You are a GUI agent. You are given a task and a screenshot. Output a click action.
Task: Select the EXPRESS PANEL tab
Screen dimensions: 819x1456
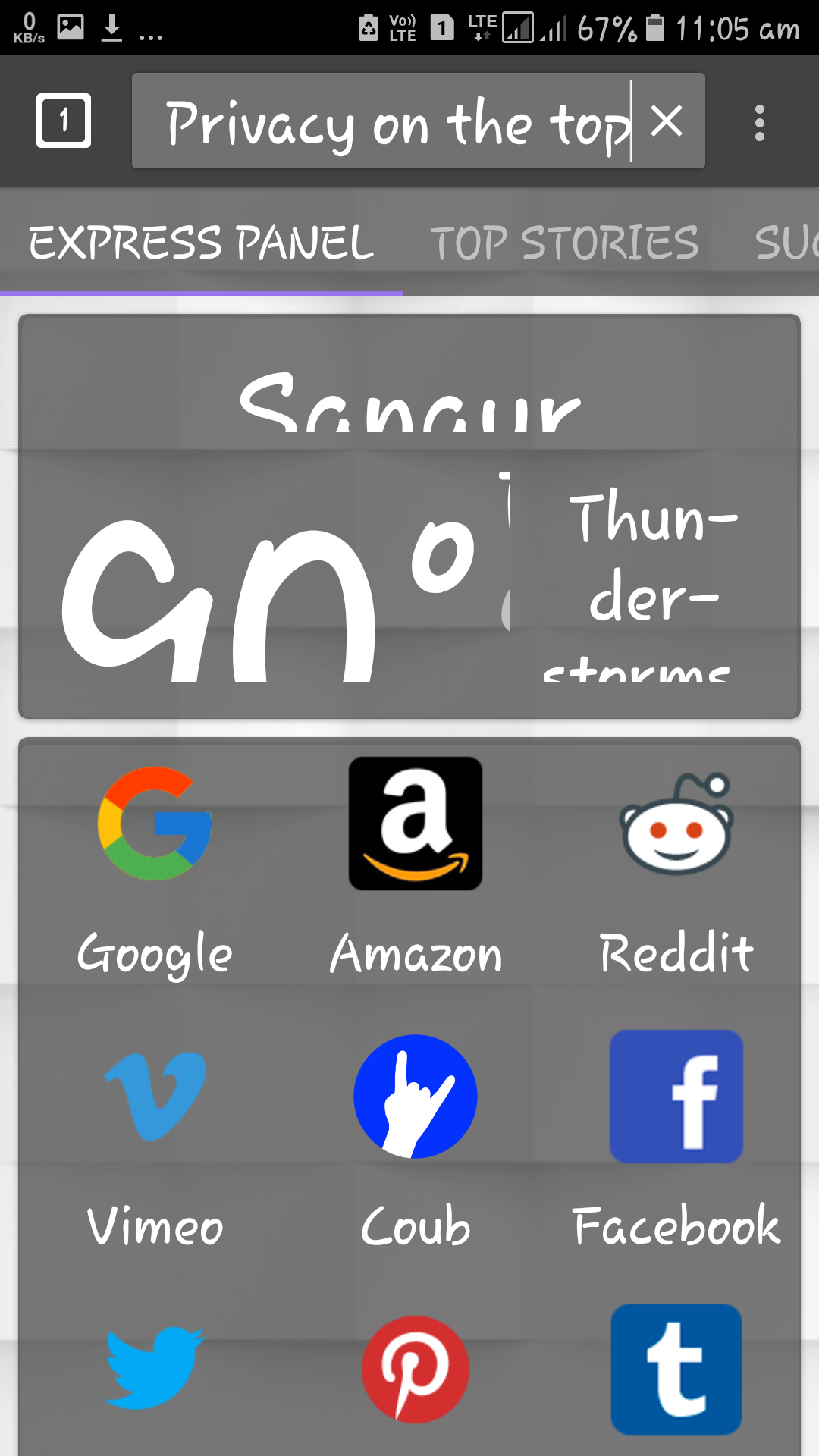tap(200, 241)
